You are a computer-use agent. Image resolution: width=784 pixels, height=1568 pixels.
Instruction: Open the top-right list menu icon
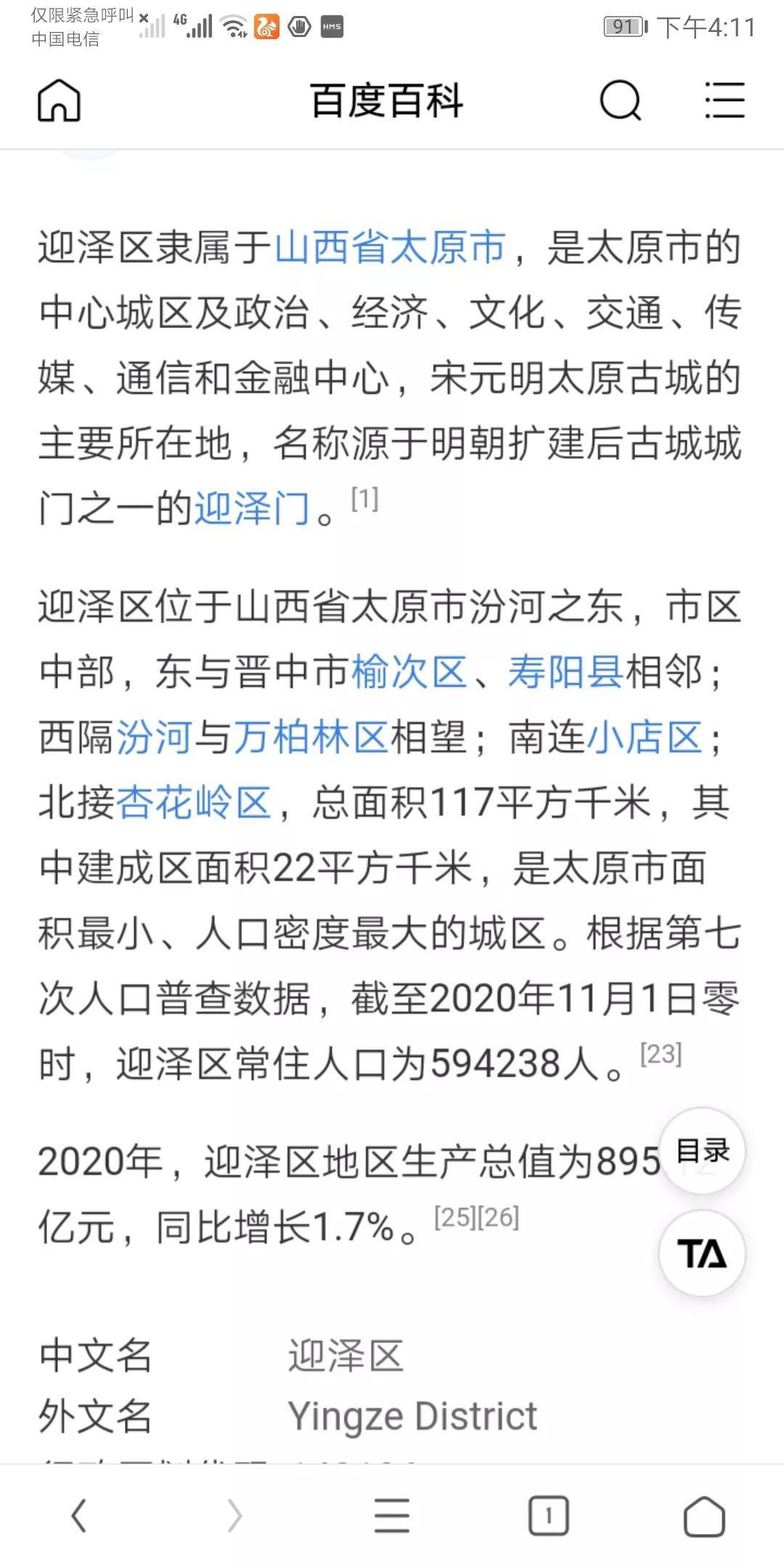(x=724, y=100)
